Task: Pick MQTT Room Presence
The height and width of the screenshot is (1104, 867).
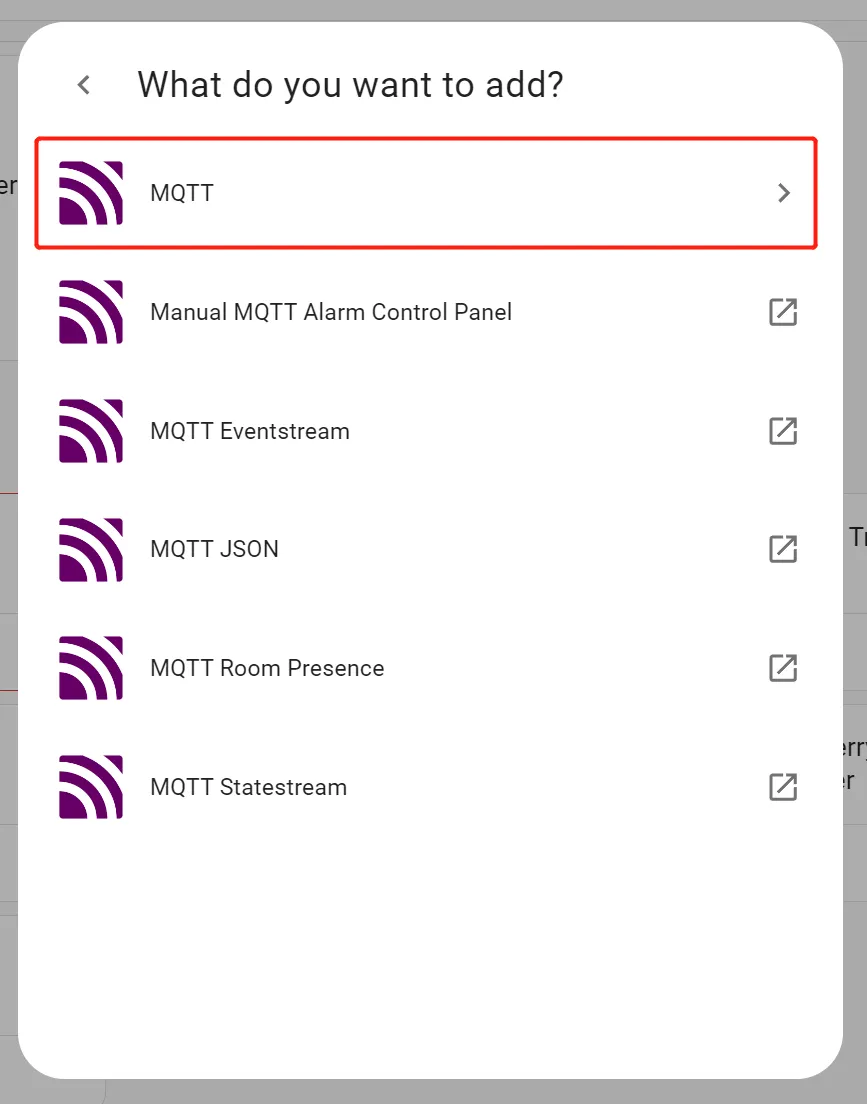Action: point(426,668)
